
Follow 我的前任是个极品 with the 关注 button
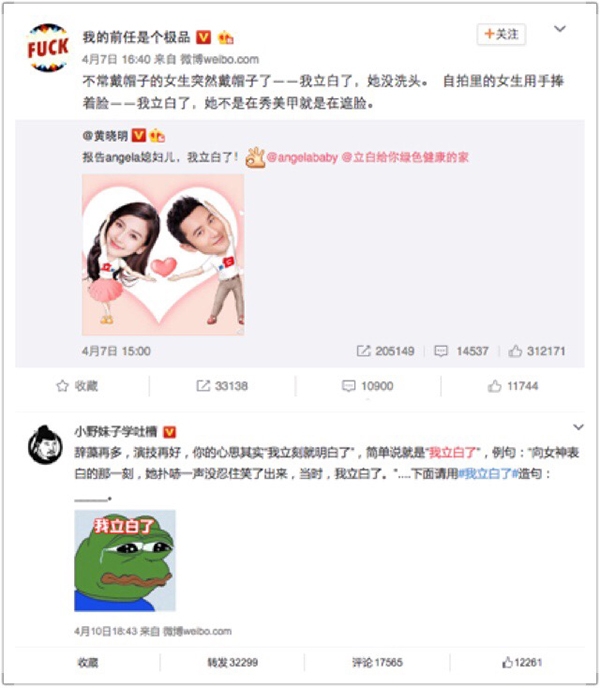502,34
